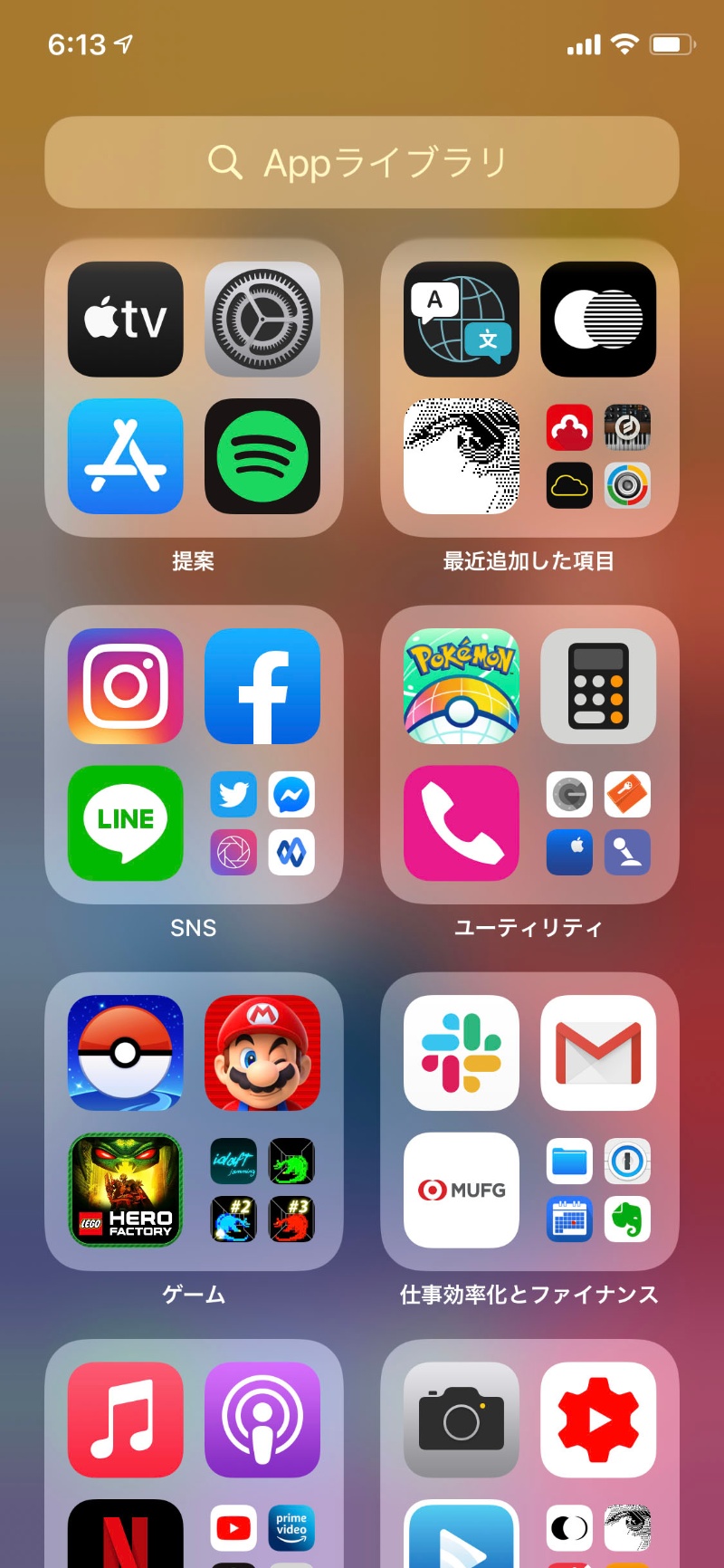Open the Translate app
The width and height of the screenshot is (724, 1568).
(x=461, y=320)
